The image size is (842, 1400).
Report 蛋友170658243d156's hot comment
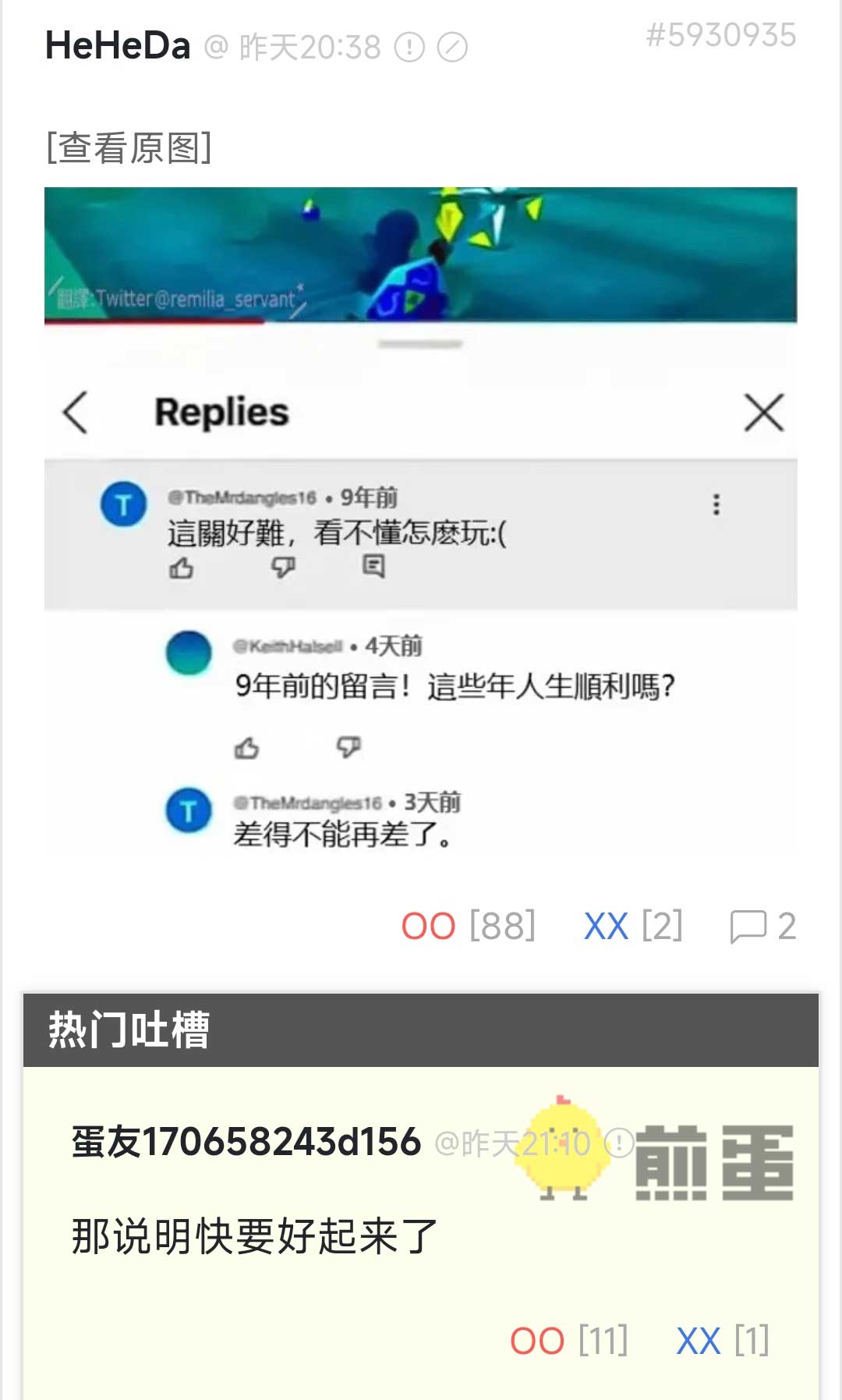(x=620, y=1143)
